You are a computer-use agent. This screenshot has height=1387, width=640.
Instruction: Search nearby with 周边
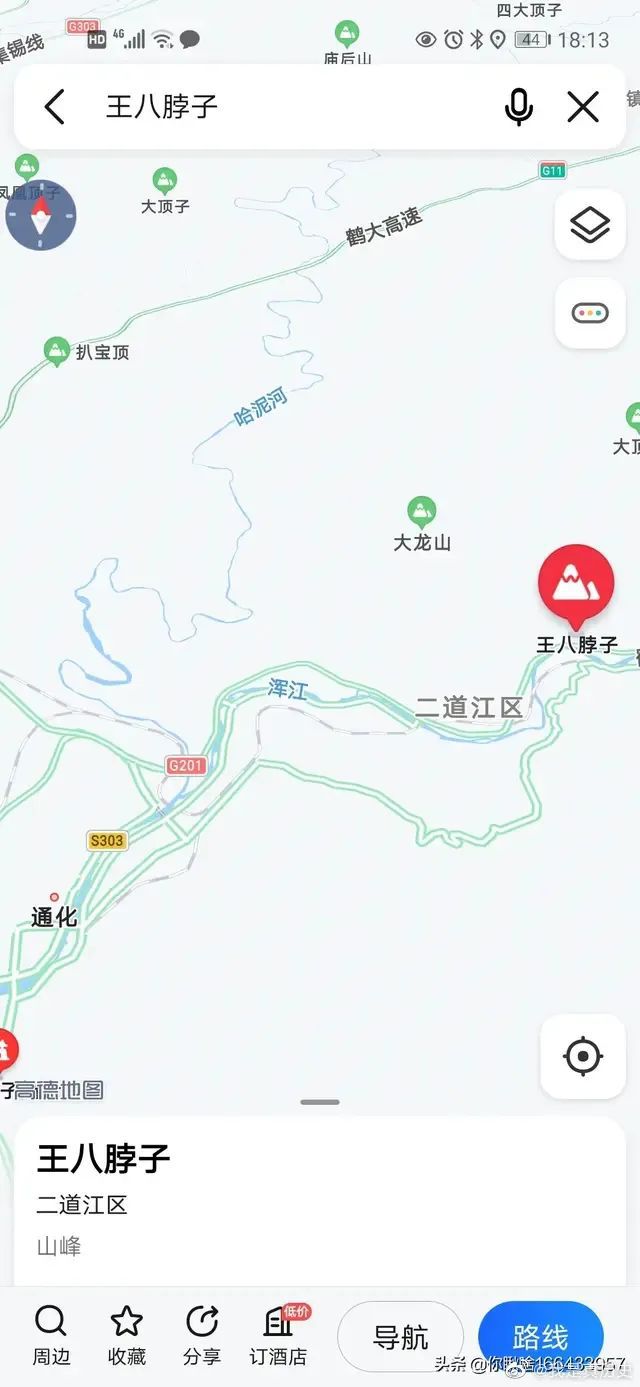(x=51, y=1334)
